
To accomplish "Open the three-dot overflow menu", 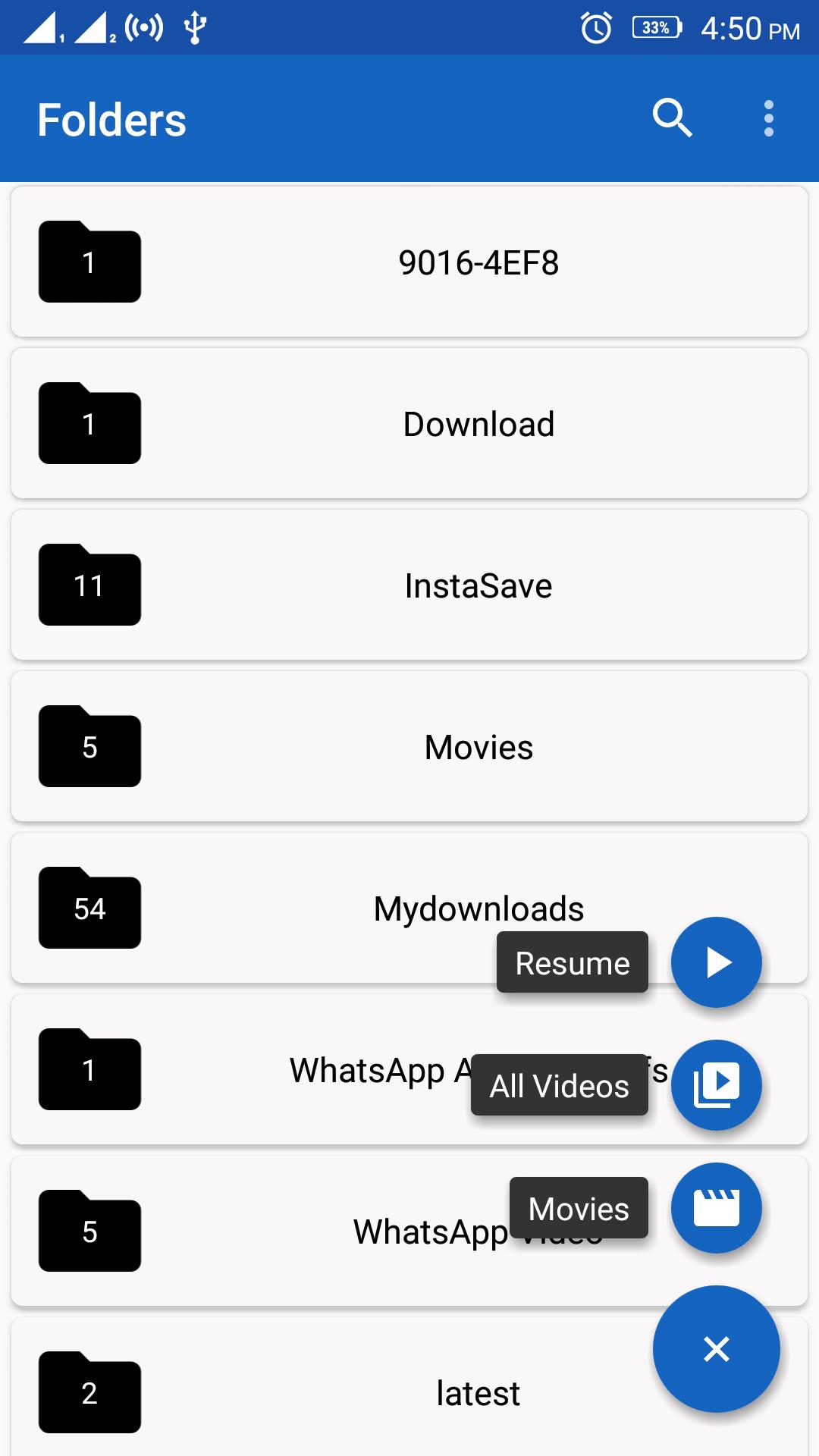I will 769,119.
